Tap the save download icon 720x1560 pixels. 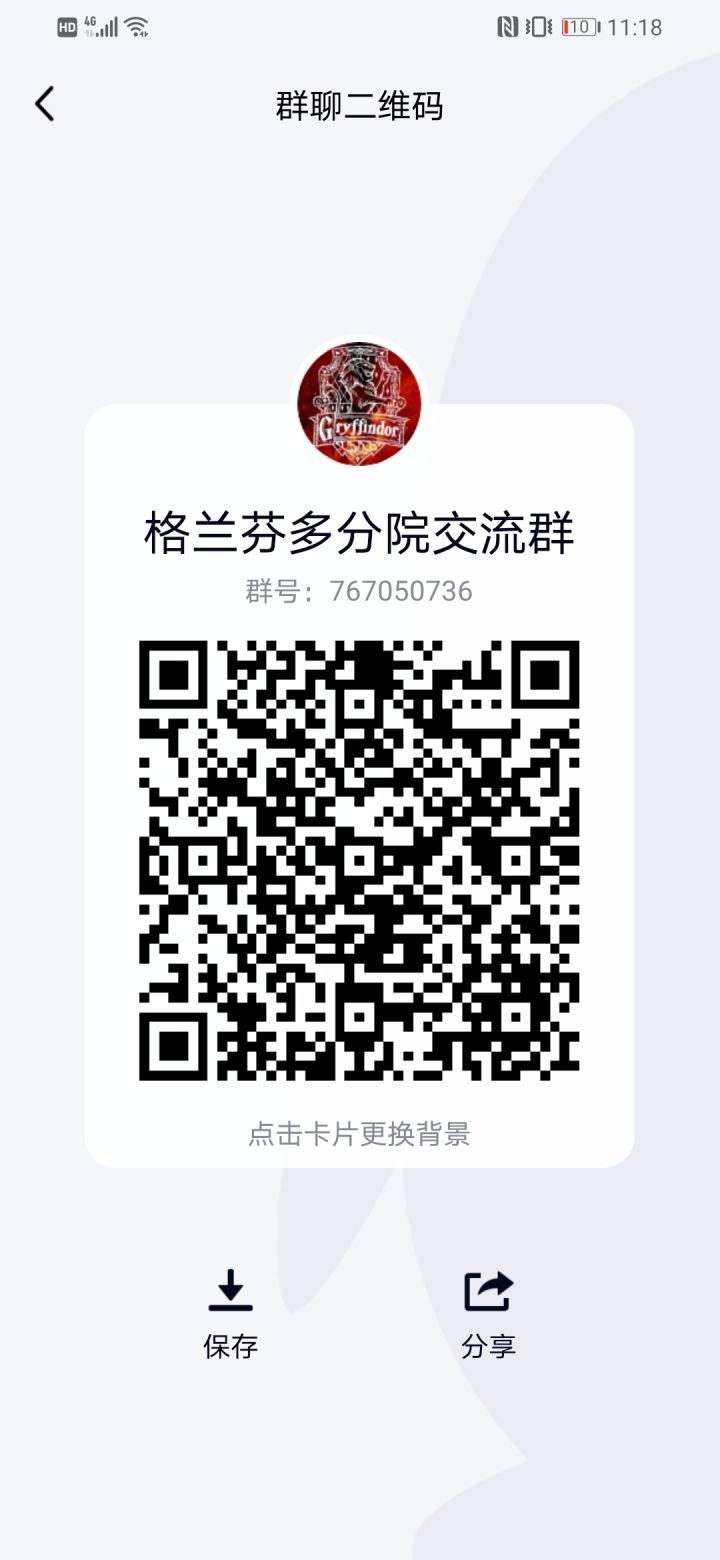coord(231,1290)
